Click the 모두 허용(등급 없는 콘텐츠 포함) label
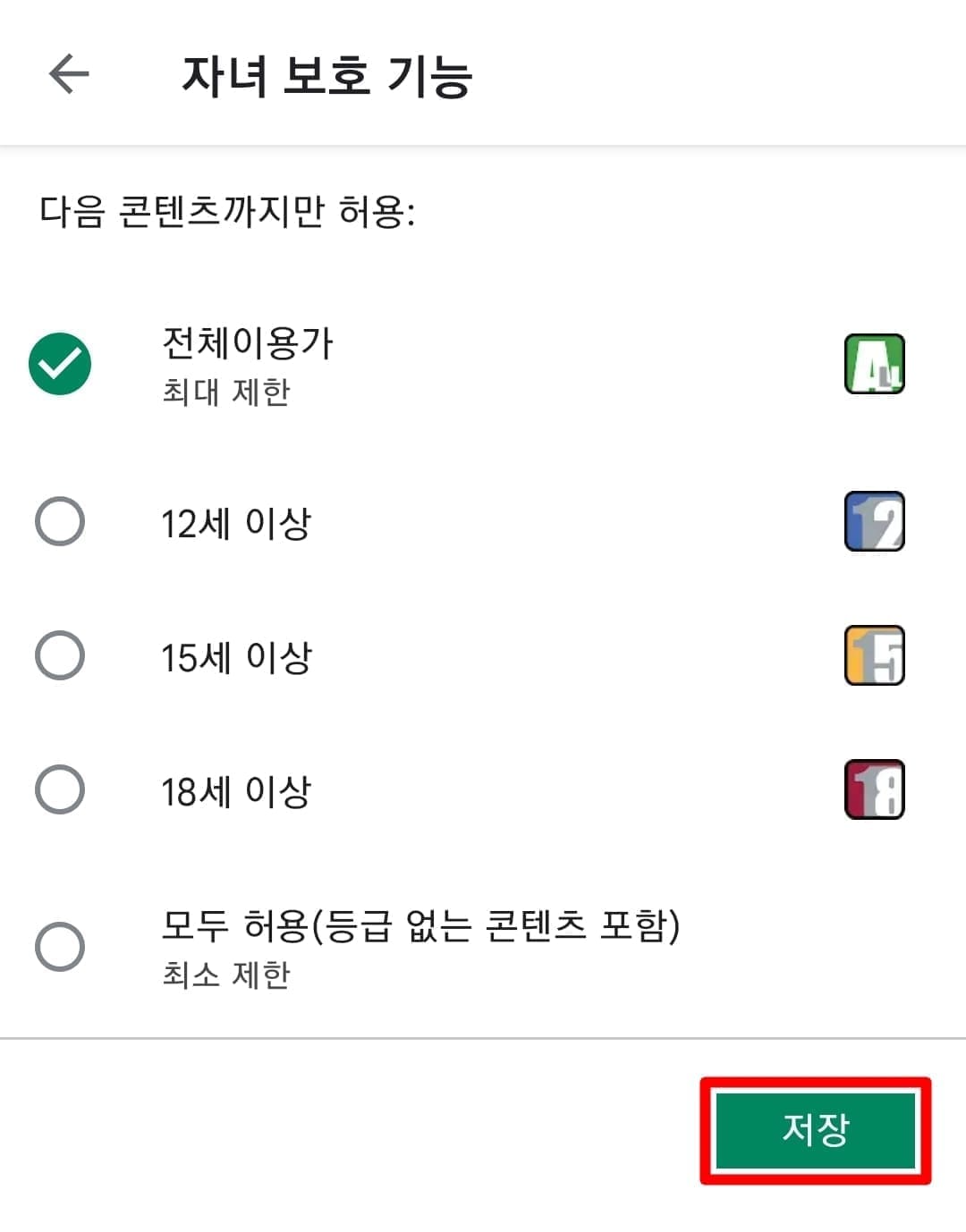This screenshot has width=966, height=1232. [x=420, y=930]
